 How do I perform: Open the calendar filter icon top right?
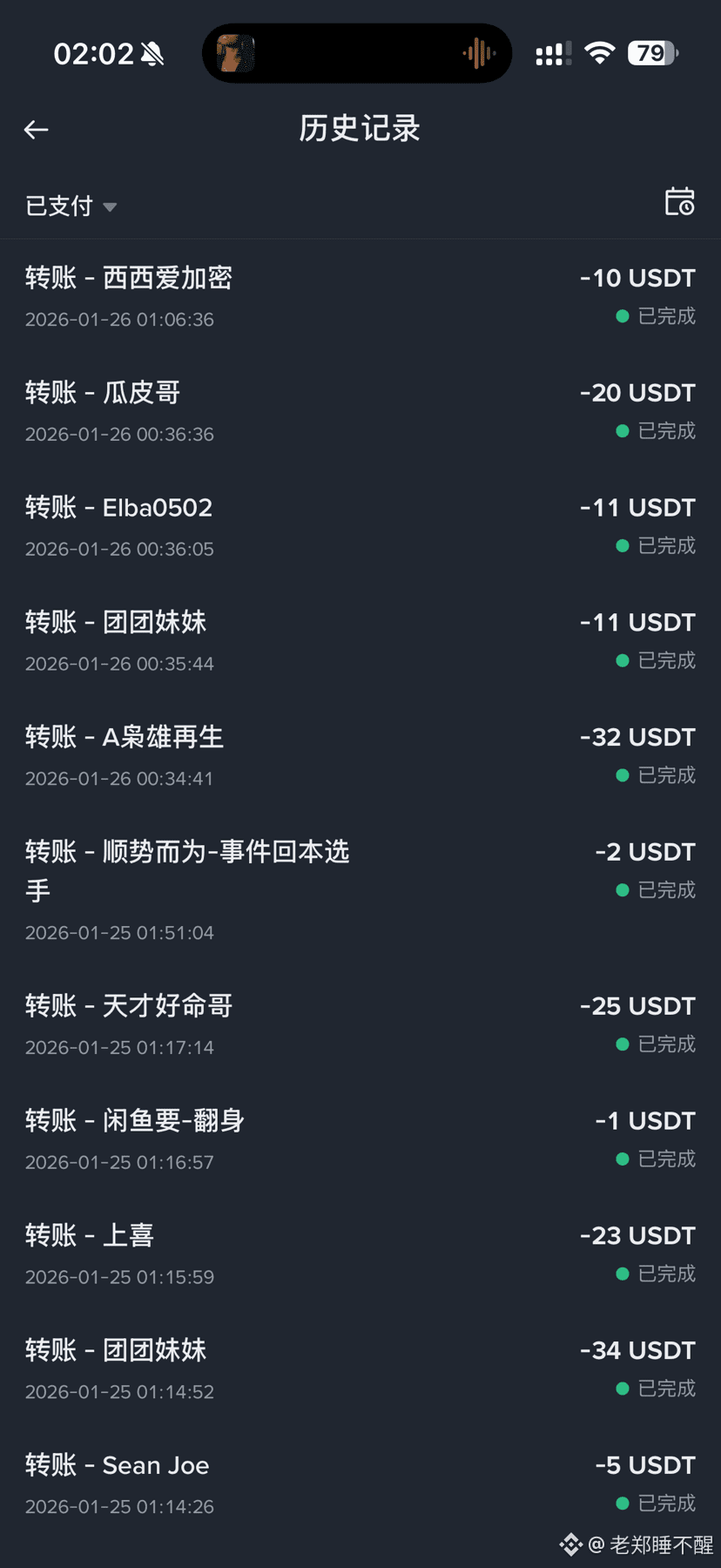click(x=680, y=202)
